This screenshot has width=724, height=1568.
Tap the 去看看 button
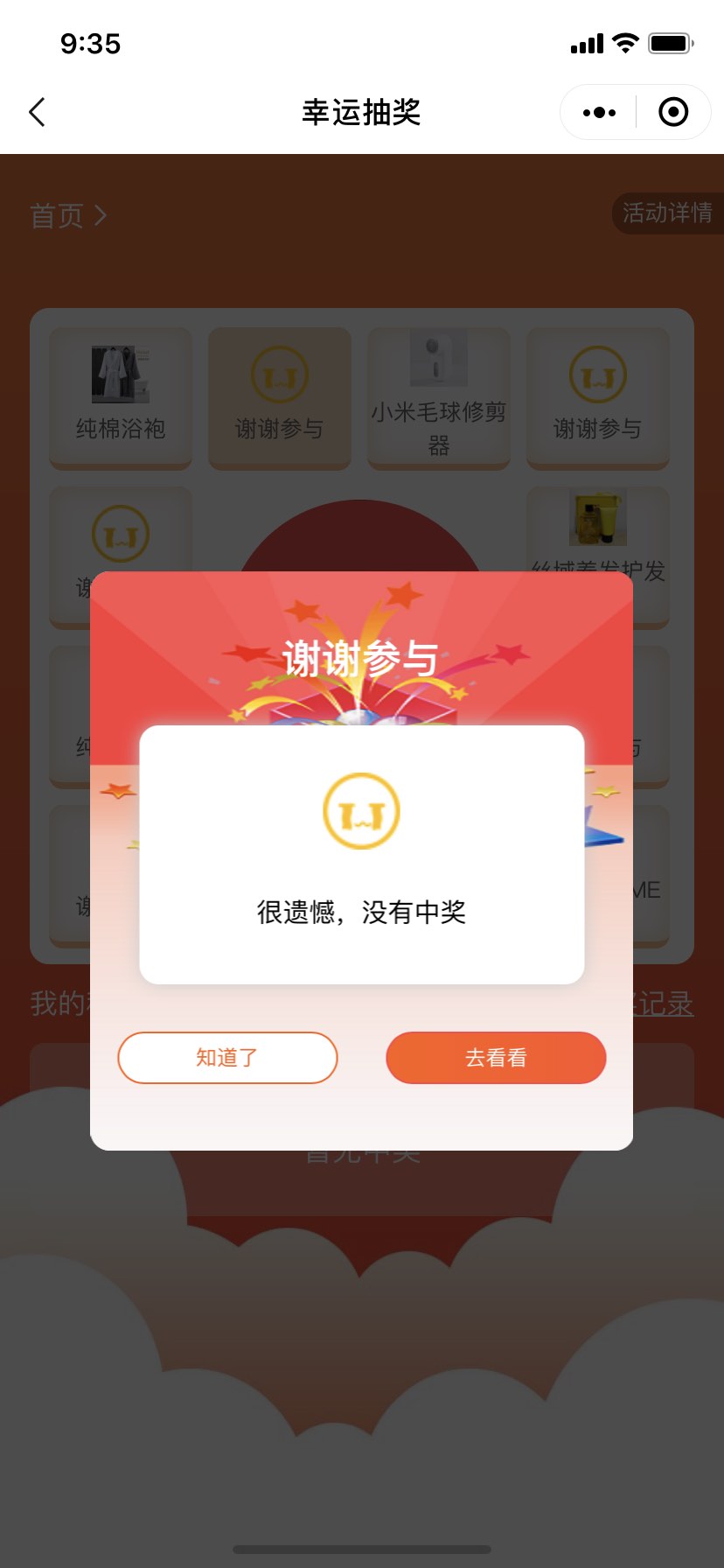496,1057
